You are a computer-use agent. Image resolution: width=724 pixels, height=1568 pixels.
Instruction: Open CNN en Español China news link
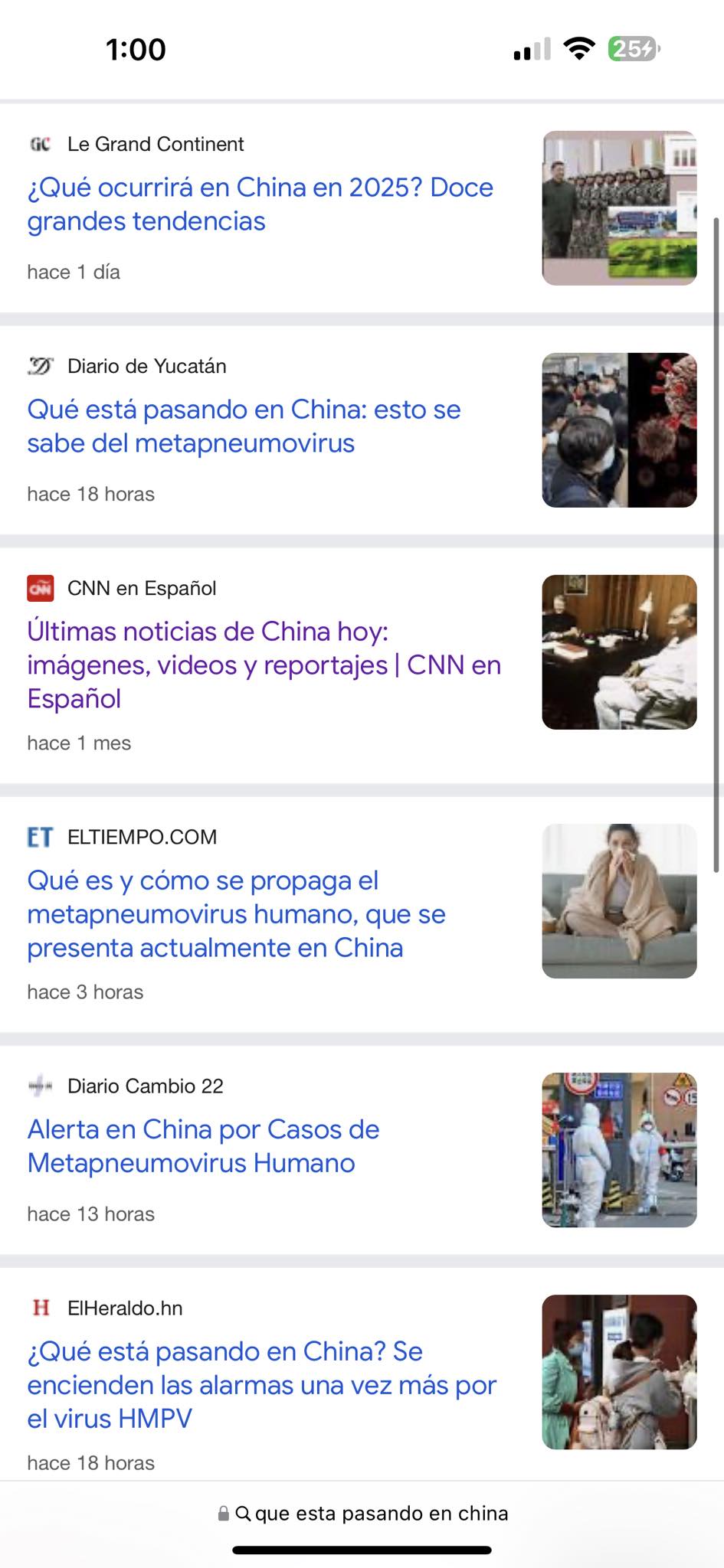pos(264,665)
